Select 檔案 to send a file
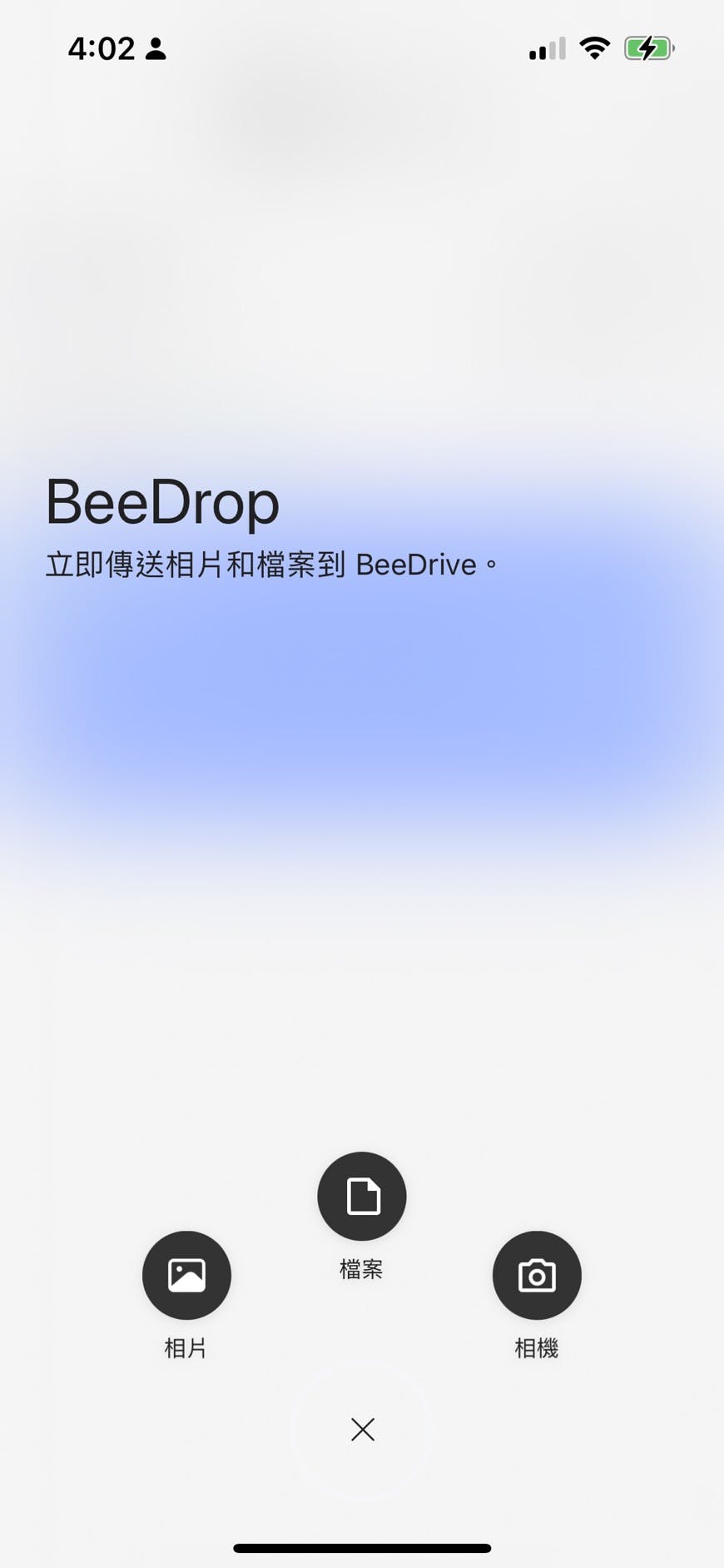The width and height of the screenshot is (724, 1568). pos(362,1196)
